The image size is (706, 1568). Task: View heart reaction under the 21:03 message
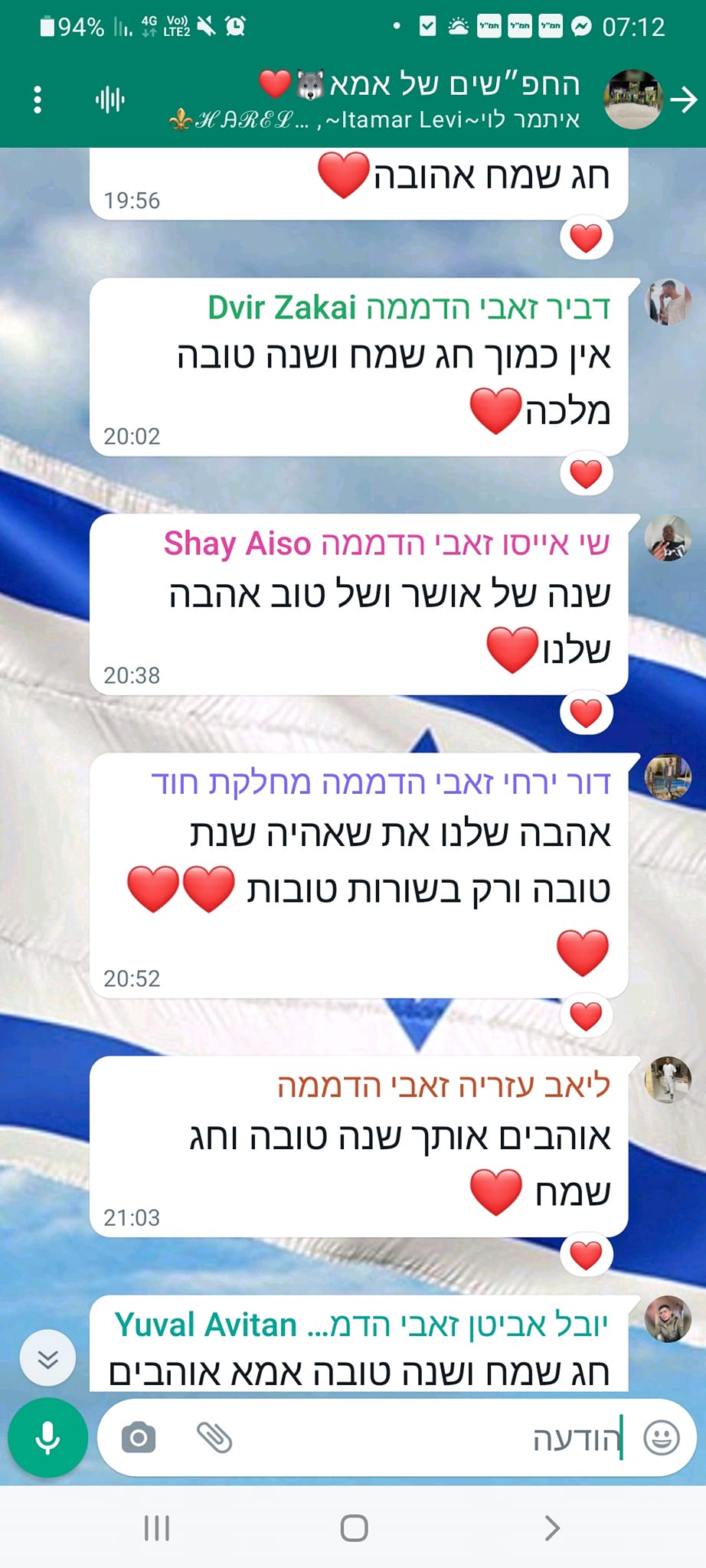coord(587,1255)
